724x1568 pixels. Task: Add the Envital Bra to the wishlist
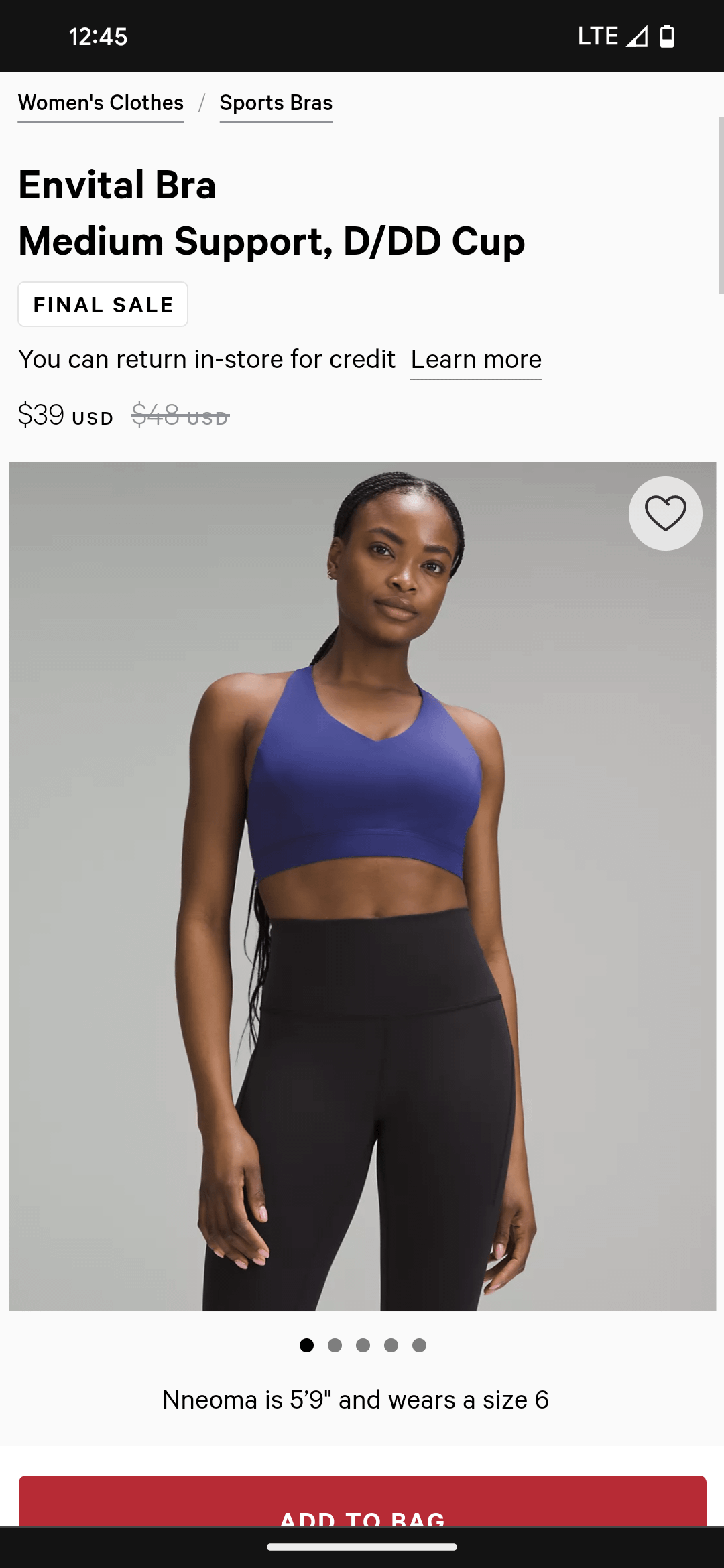(x=665, y=513)
